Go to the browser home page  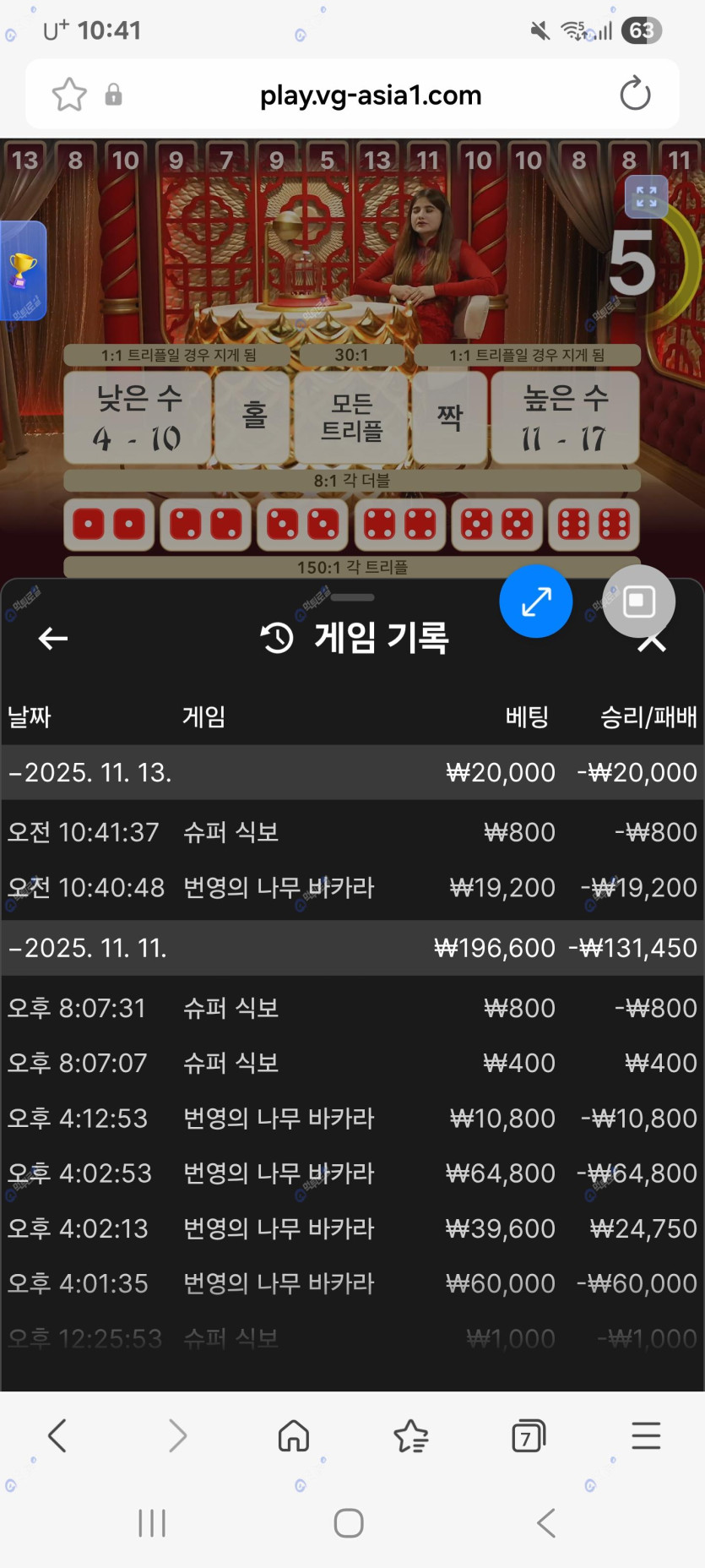293,1435
